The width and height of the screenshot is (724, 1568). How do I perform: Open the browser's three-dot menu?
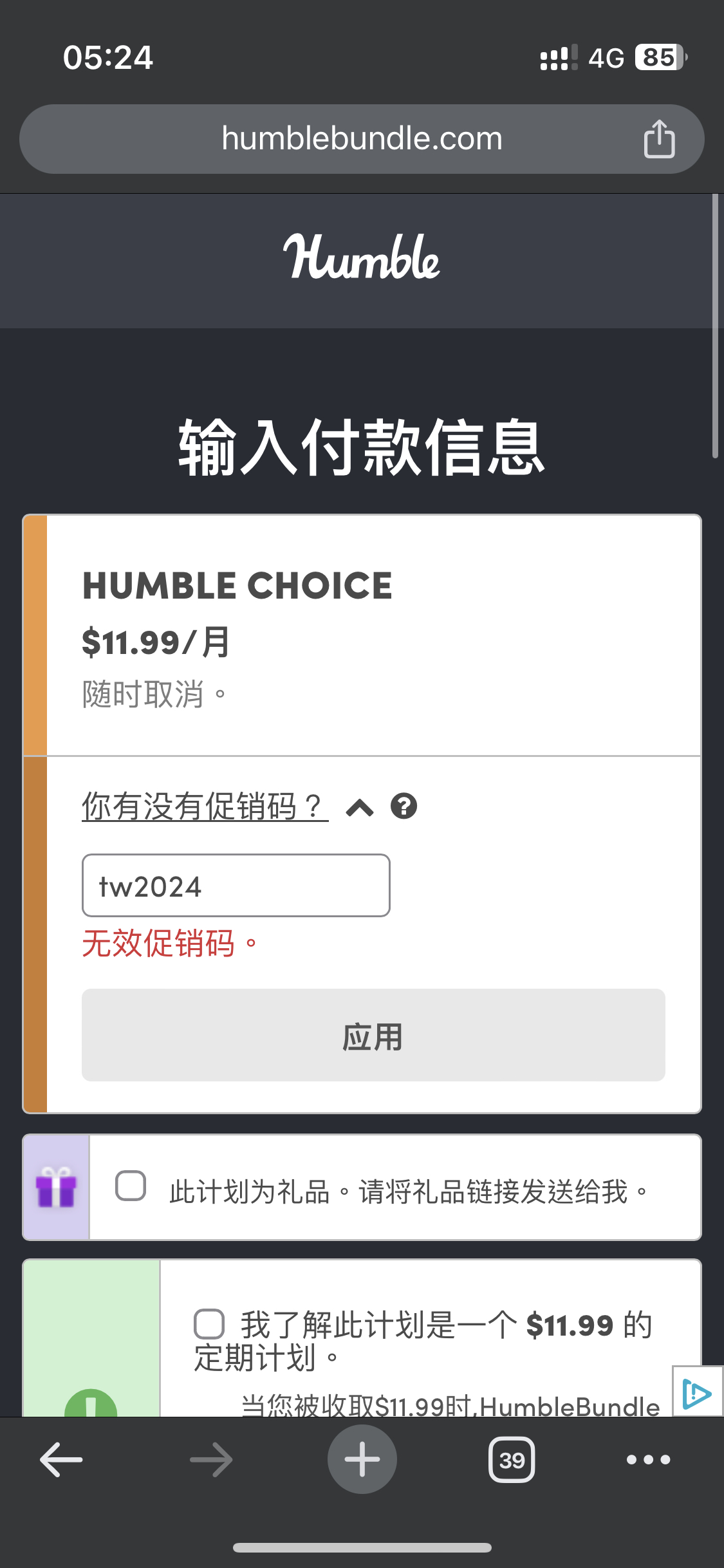coord(649,1459)
